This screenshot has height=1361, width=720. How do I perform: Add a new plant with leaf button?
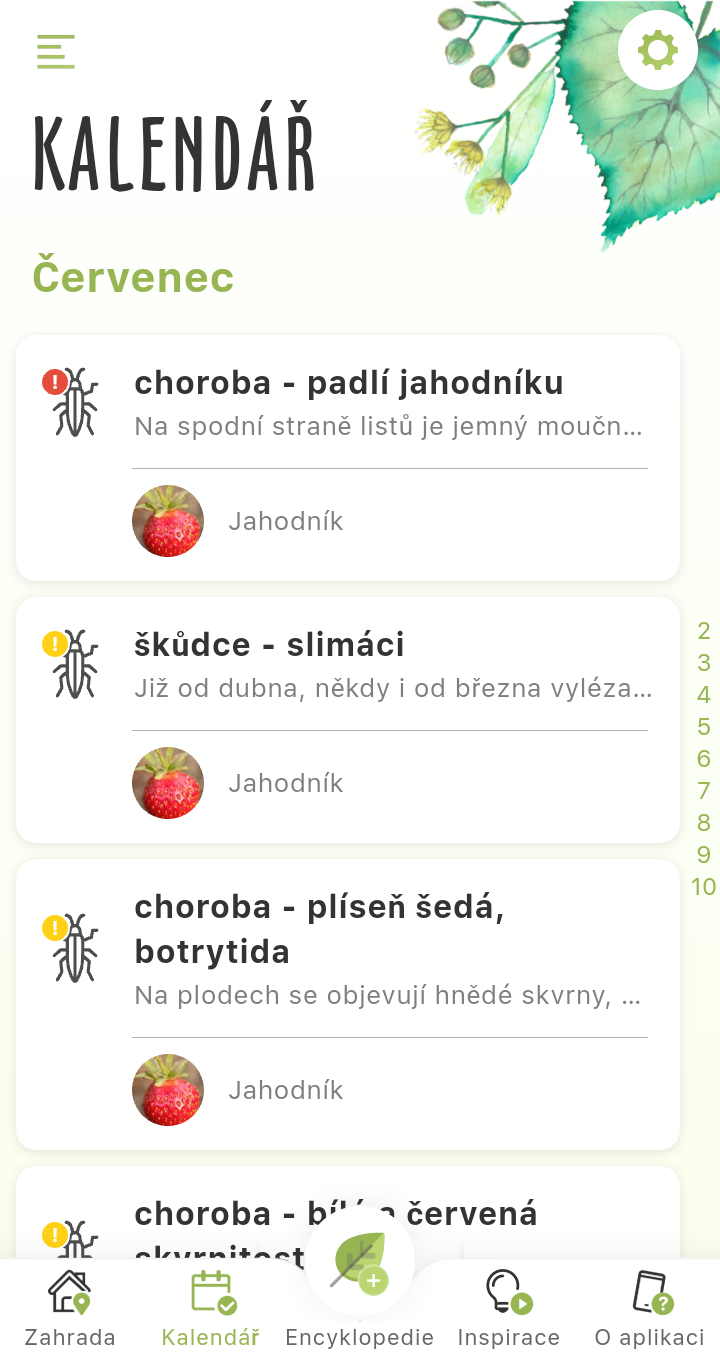360,1262
